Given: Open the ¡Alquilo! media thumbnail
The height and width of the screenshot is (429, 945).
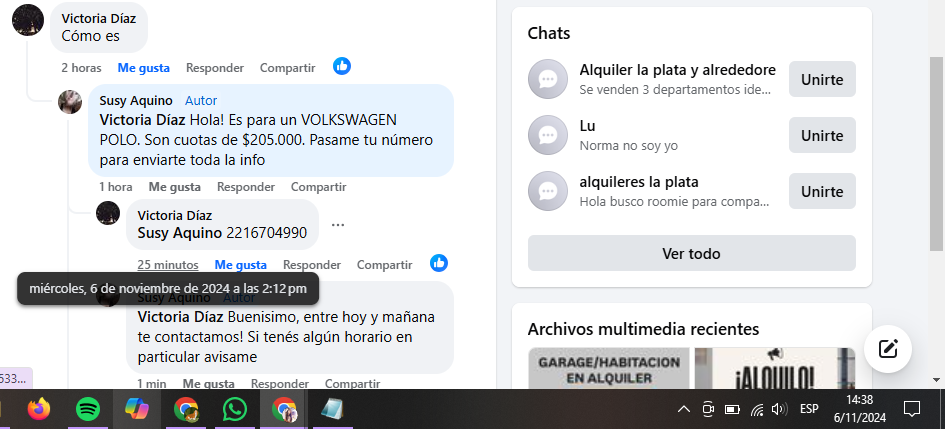Looking at the screenshot, I should tap(775, 367).
